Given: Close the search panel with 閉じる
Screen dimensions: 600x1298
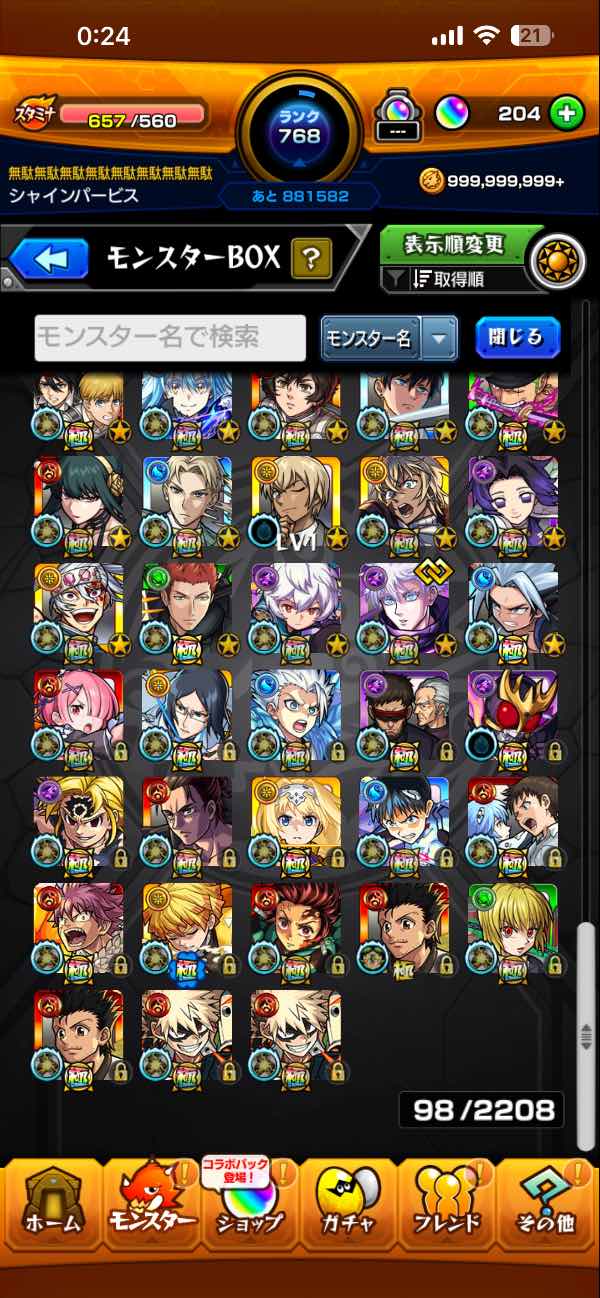Looking at the screenshot, I should [517, 338].
